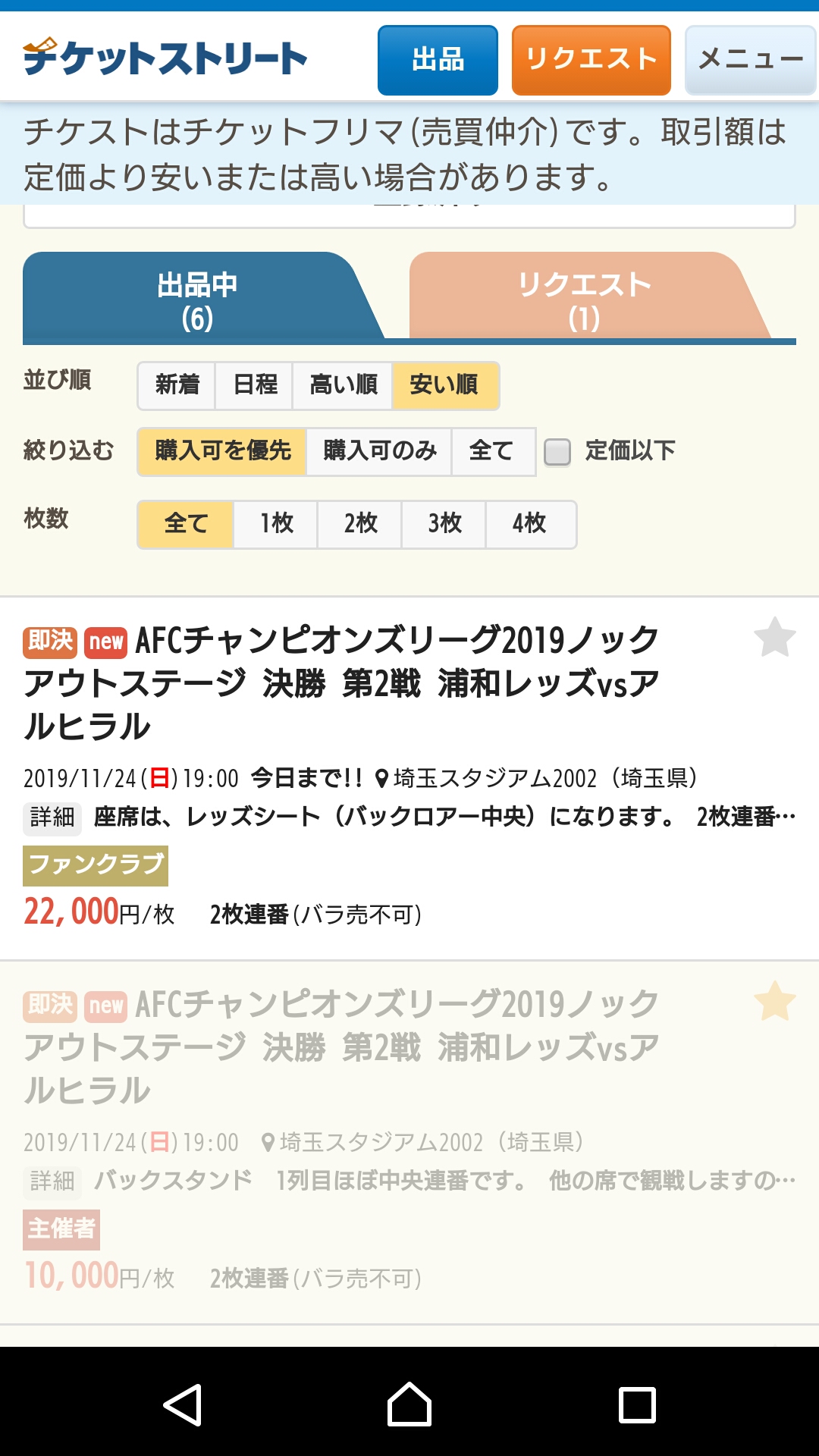Open the メニュー menu
819x1456 pixels.
750,60
